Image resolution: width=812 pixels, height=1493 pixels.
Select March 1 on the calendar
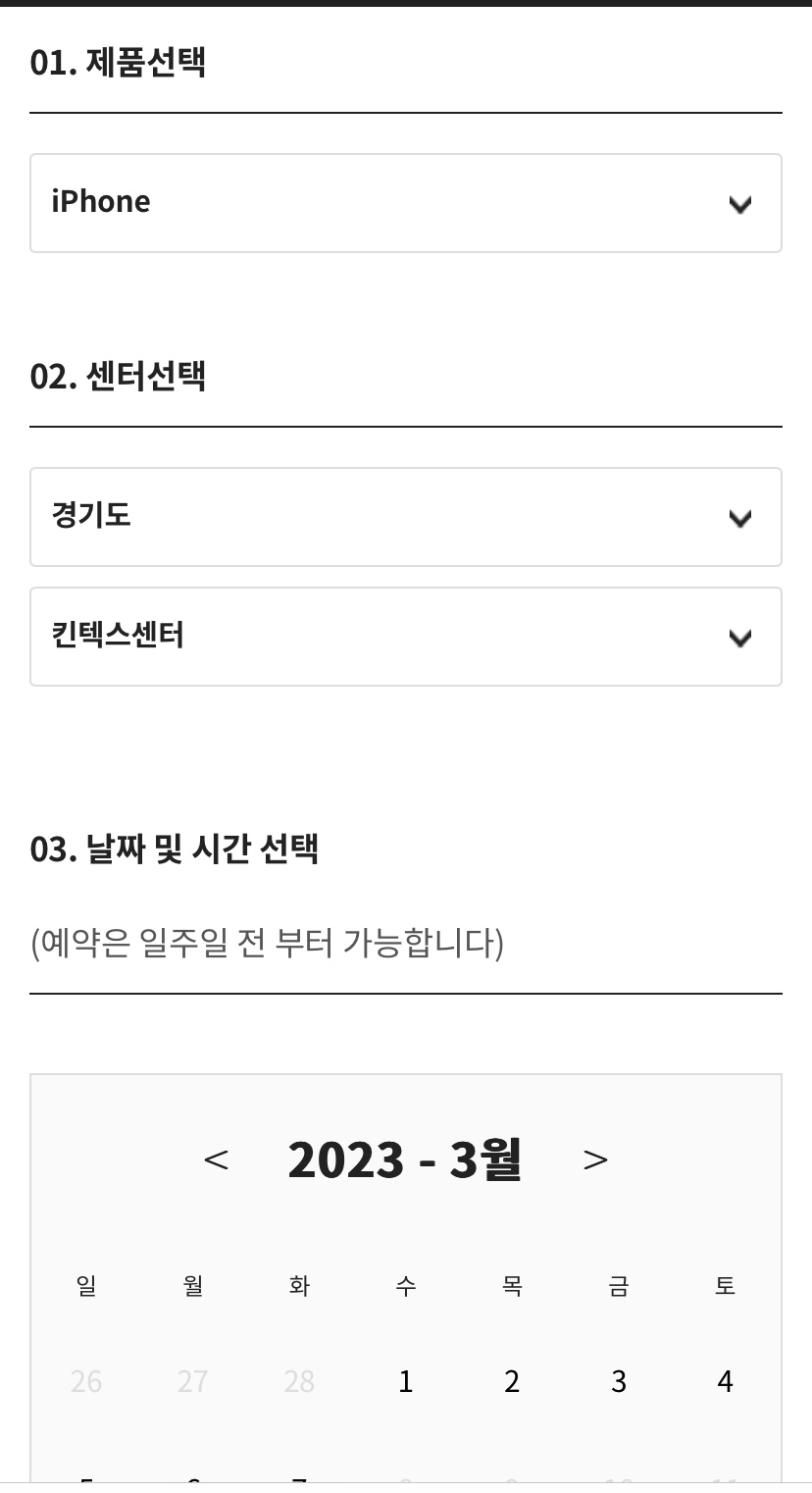tap(405, 1381)
